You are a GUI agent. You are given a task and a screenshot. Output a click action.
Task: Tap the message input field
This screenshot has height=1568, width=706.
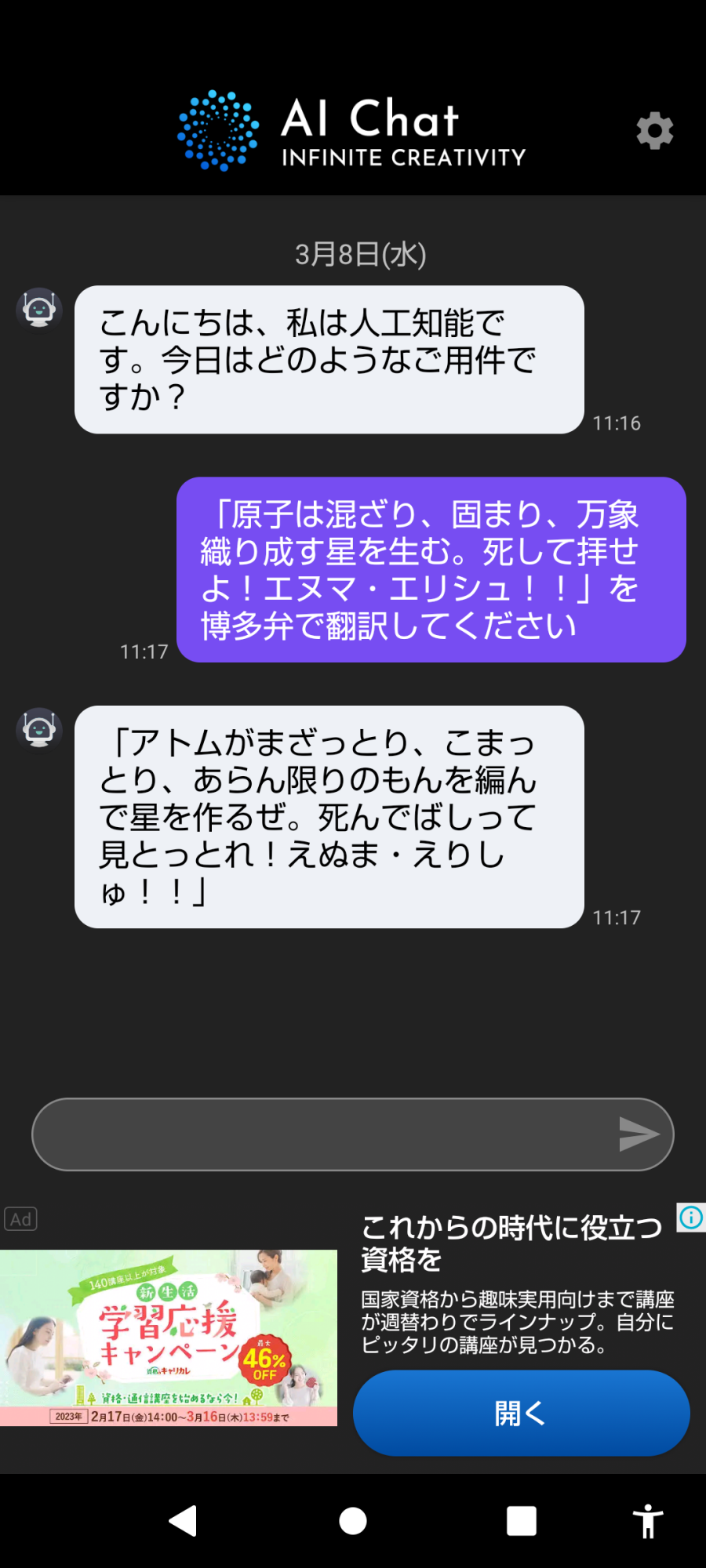322,1134
